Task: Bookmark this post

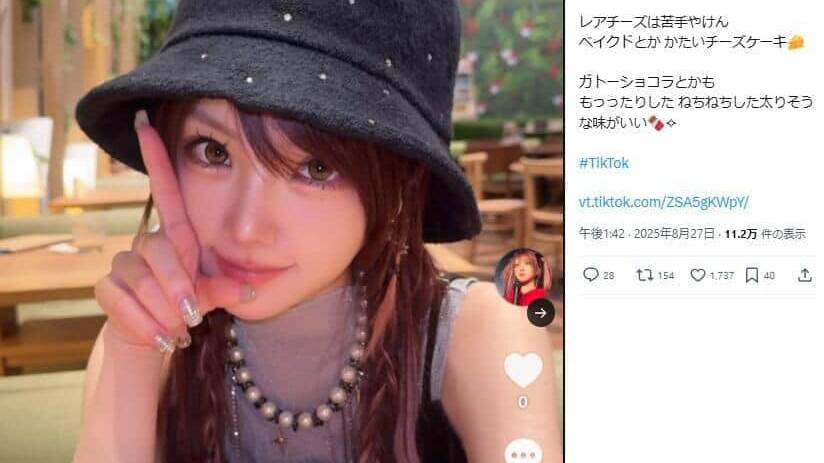Action: pyautogui.click(x=751, y=275)
